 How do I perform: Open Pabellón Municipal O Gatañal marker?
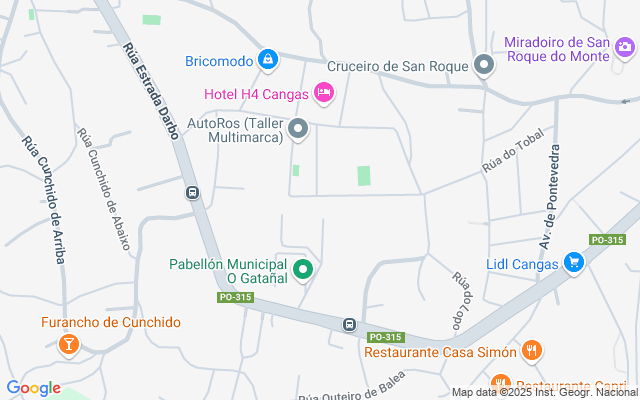[x=306, y=268]
